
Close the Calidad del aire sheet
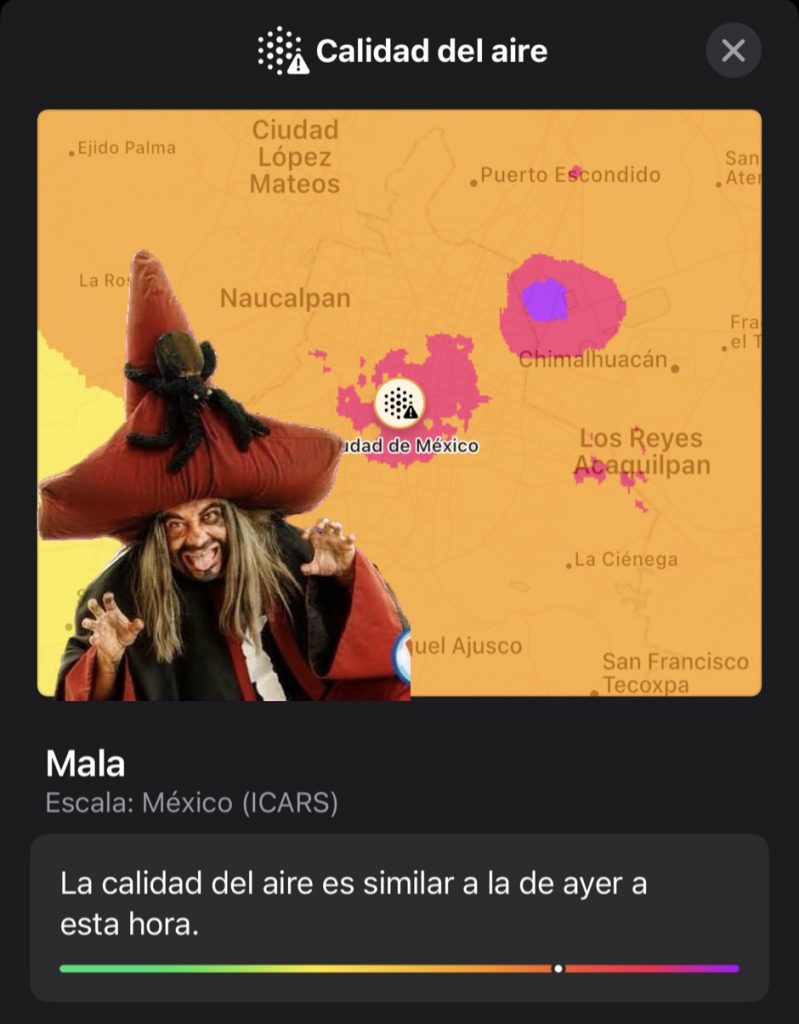pos(733,50)
